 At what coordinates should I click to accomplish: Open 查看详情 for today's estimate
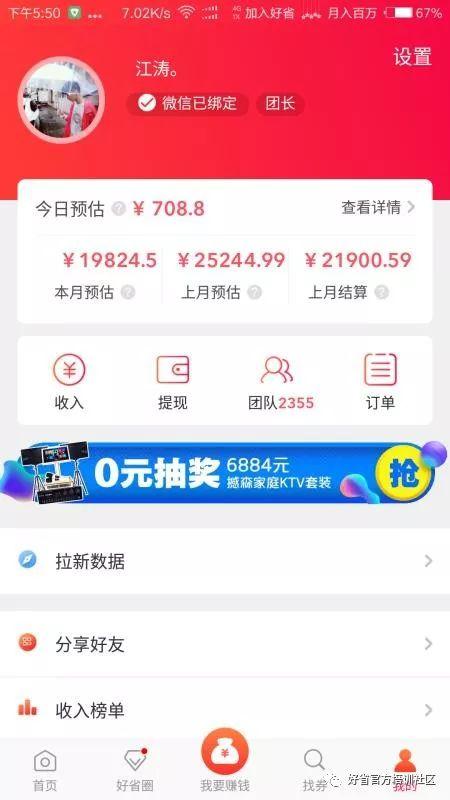[378, 207]
